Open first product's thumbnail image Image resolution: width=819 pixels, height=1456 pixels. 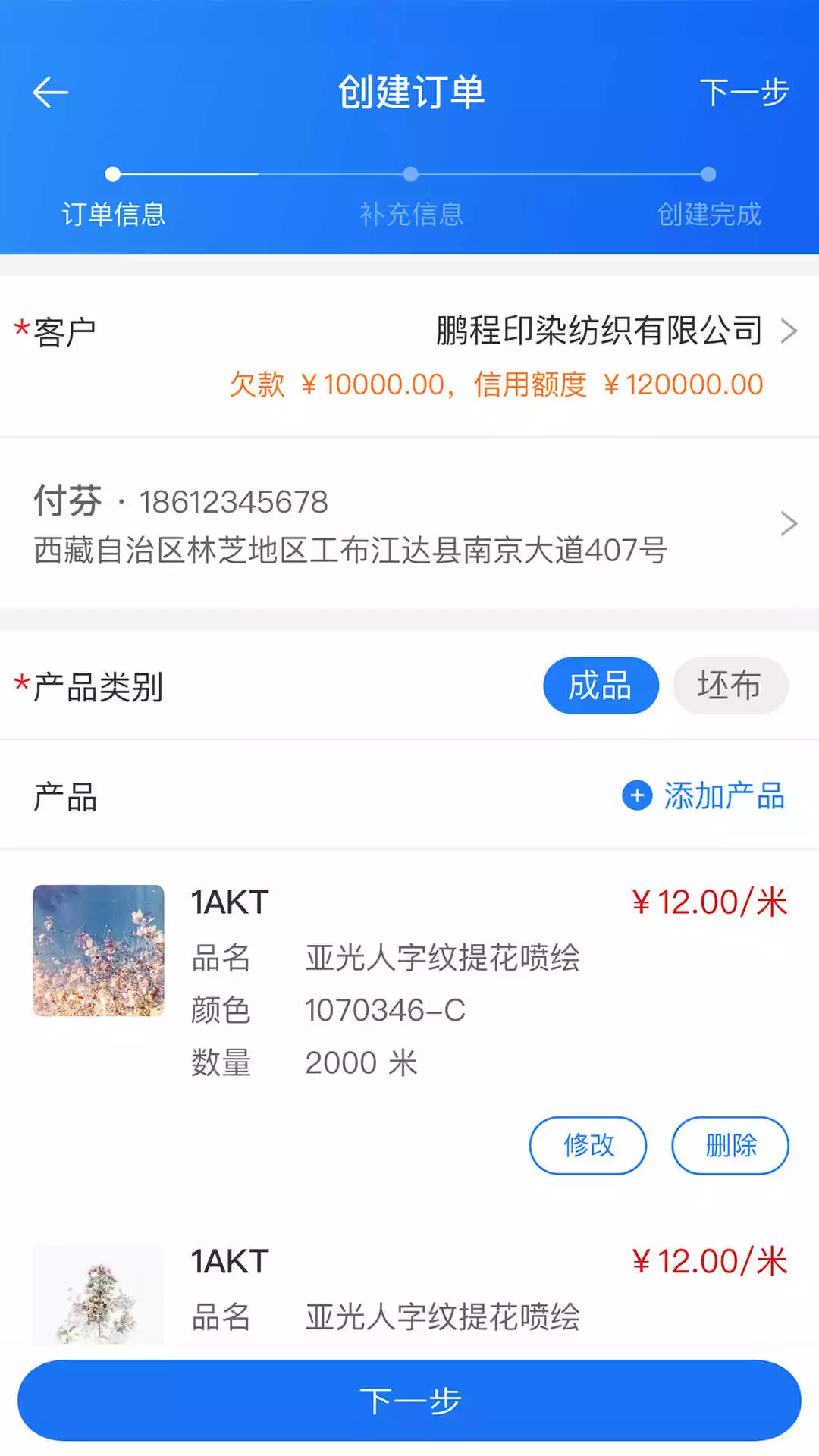[x=98, y=949]
